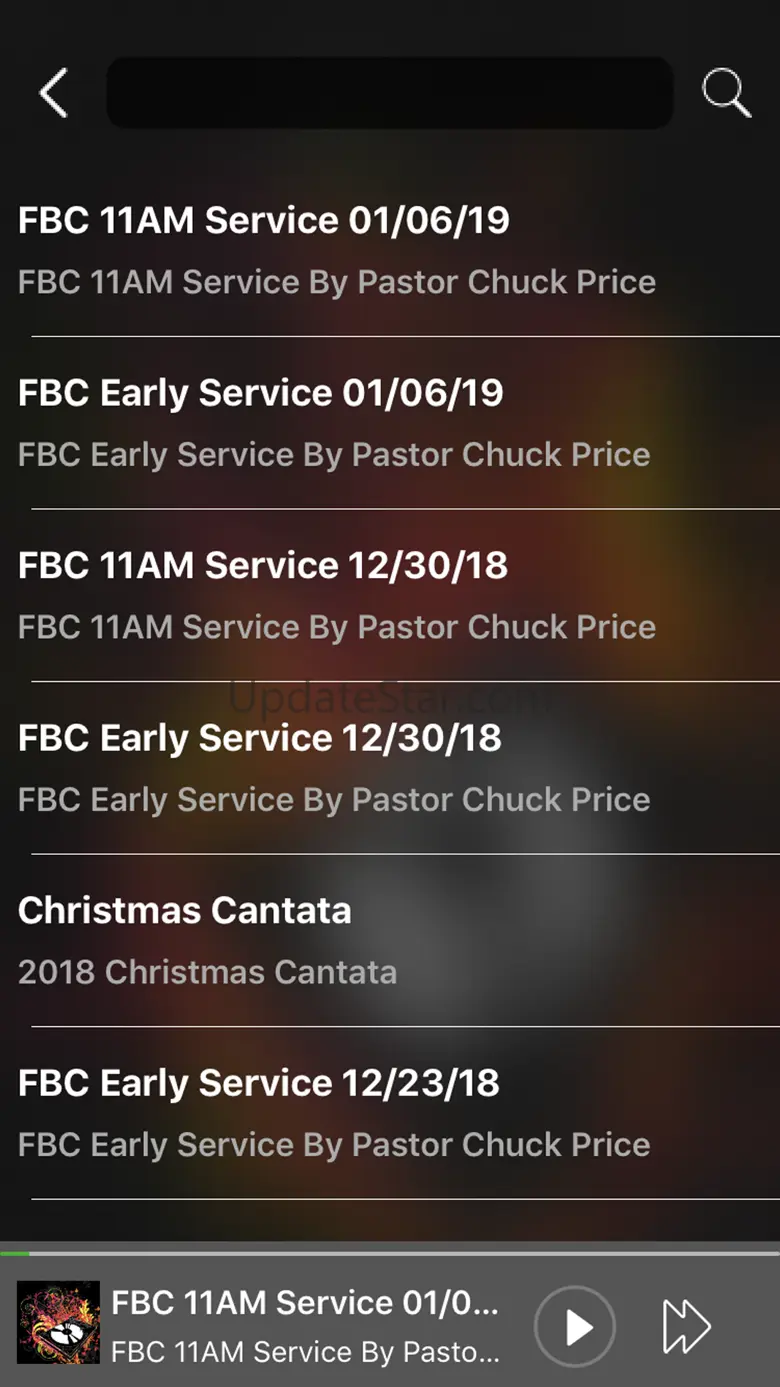The height and width of the screenshot is (1387, 780).
Task: Tap the dark search input field
Action: 390,93
